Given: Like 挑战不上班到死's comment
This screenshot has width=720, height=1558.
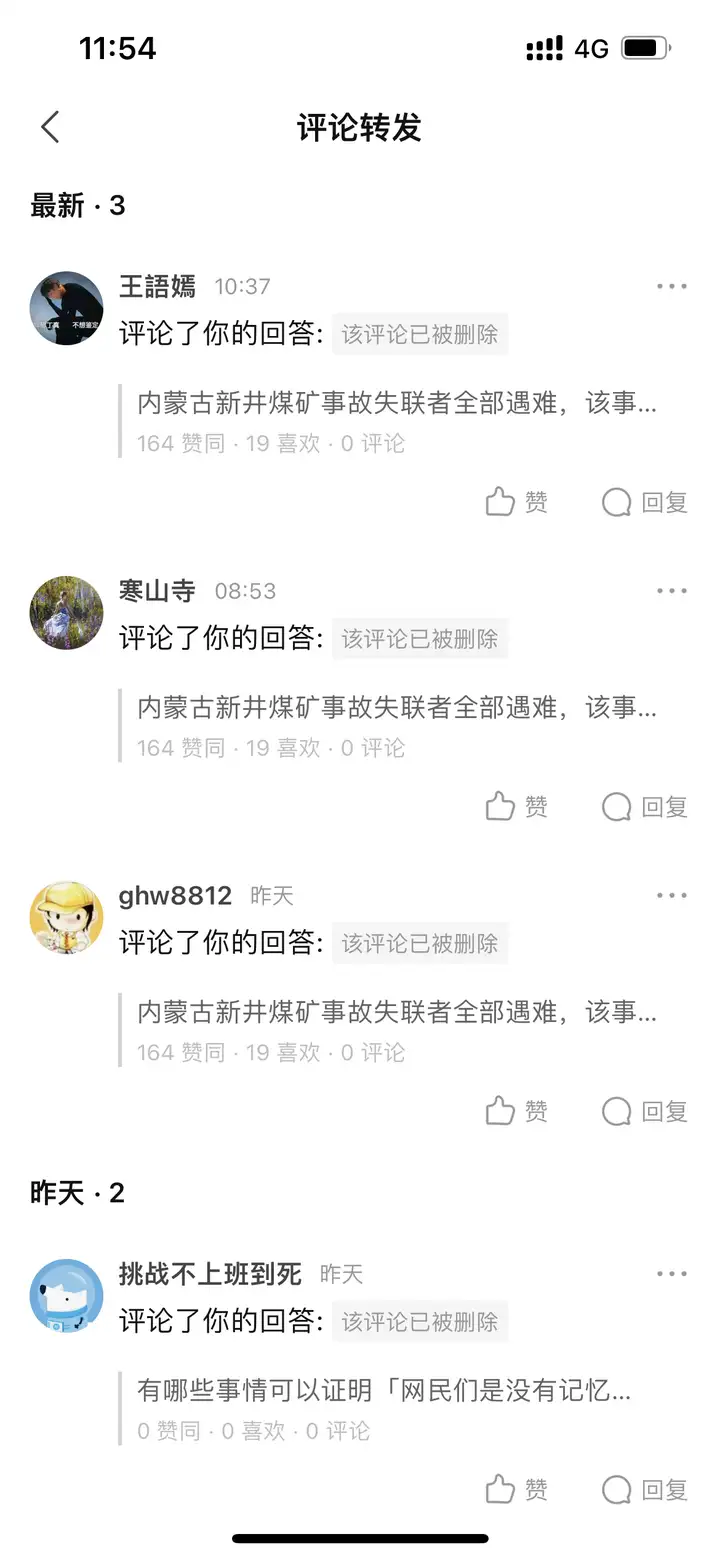Looking at the screenshot, I should (x=516, y=1490).
